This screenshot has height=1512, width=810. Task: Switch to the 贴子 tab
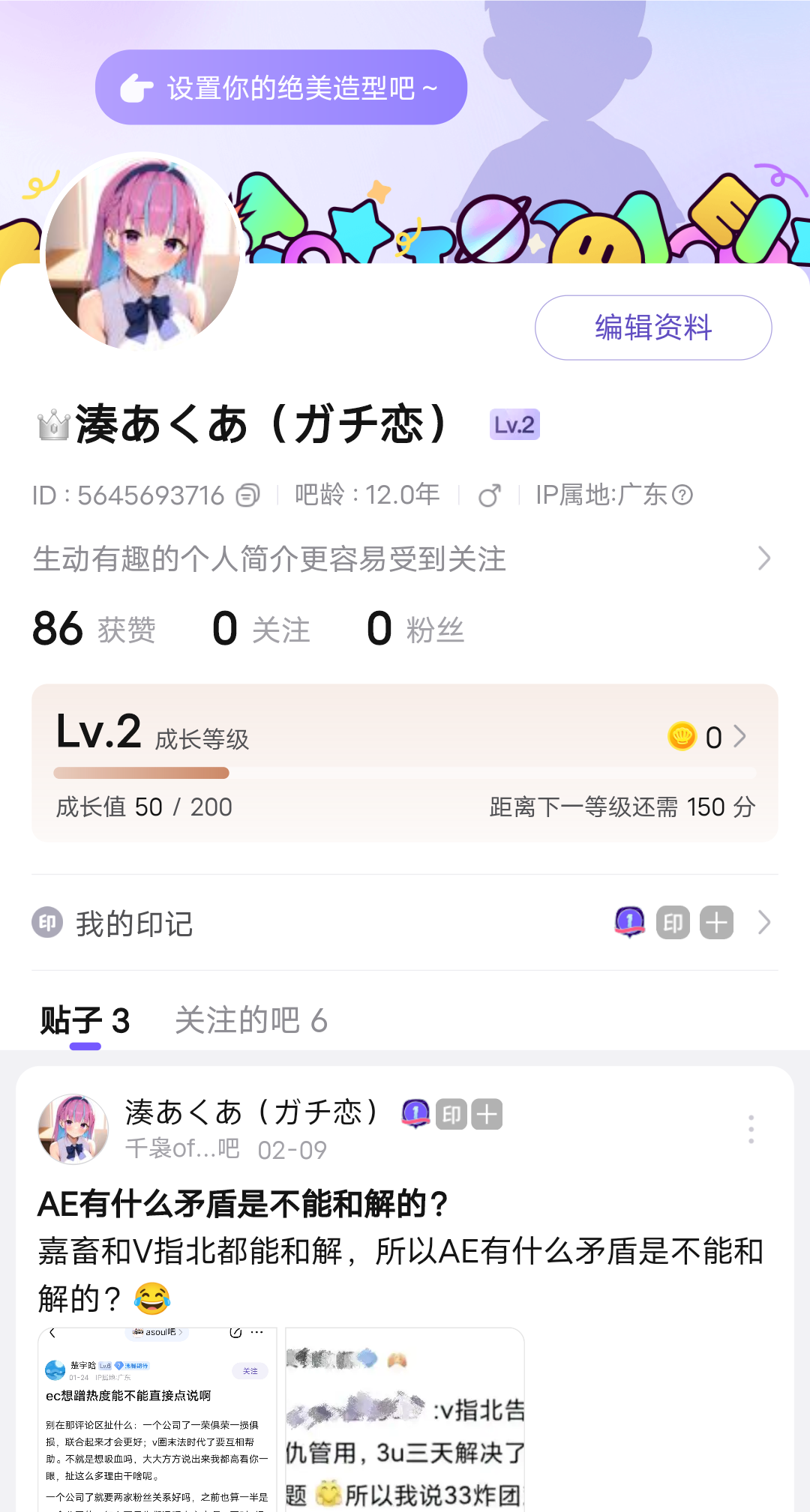[x=85, y=1020]
